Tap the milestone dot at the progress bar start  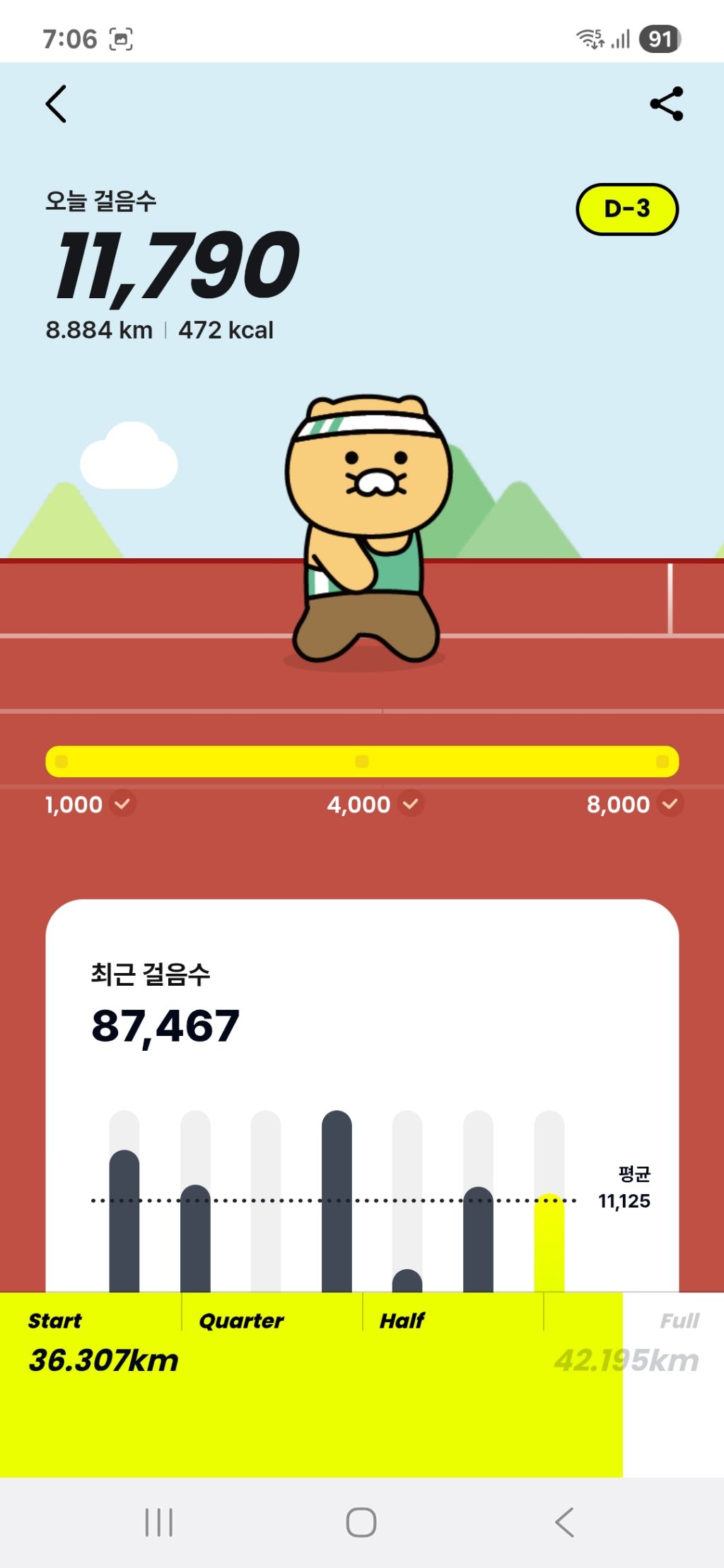pyautogui.click(x=63, y=762)
